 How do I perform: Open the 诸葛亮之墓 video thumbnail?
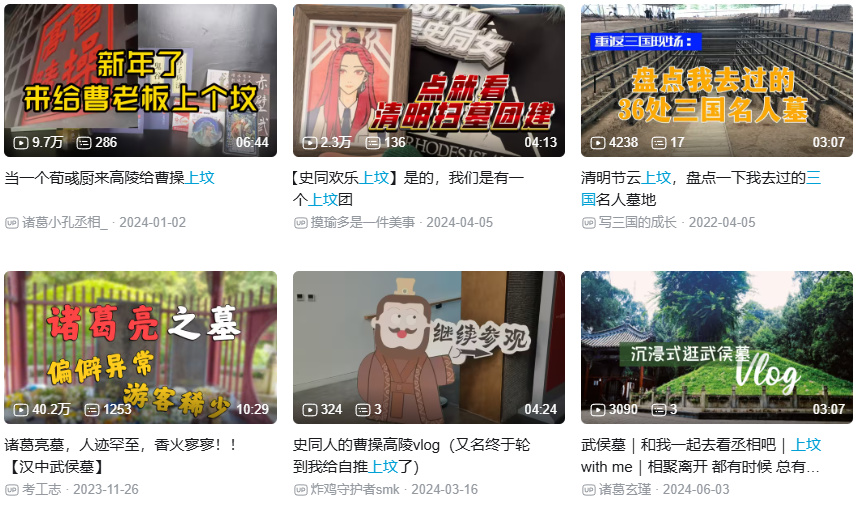pos(141,347)
